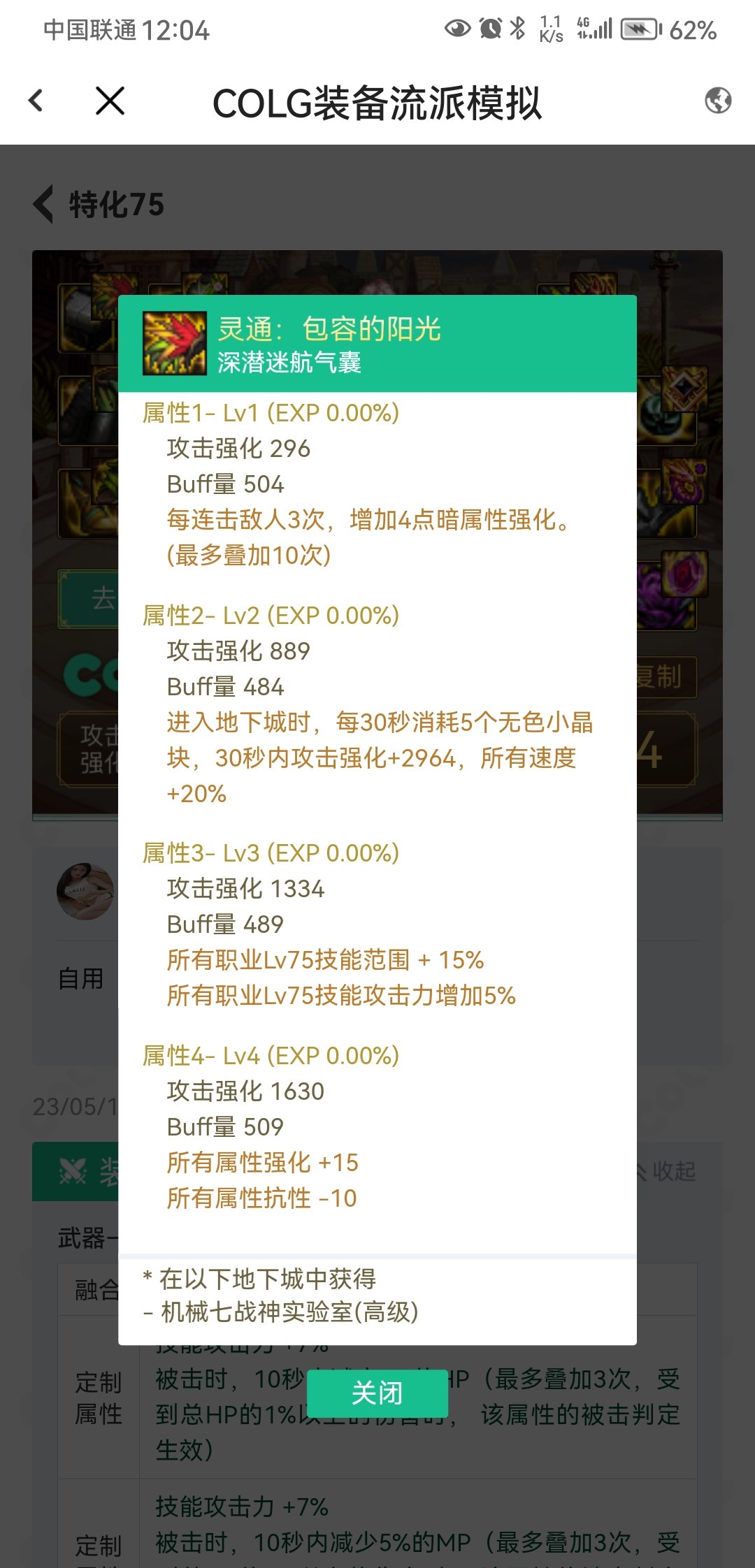The height and width of the screenshot is (1568, 755).
Task: Go back using the header arrow
Action: pos(36,101)
